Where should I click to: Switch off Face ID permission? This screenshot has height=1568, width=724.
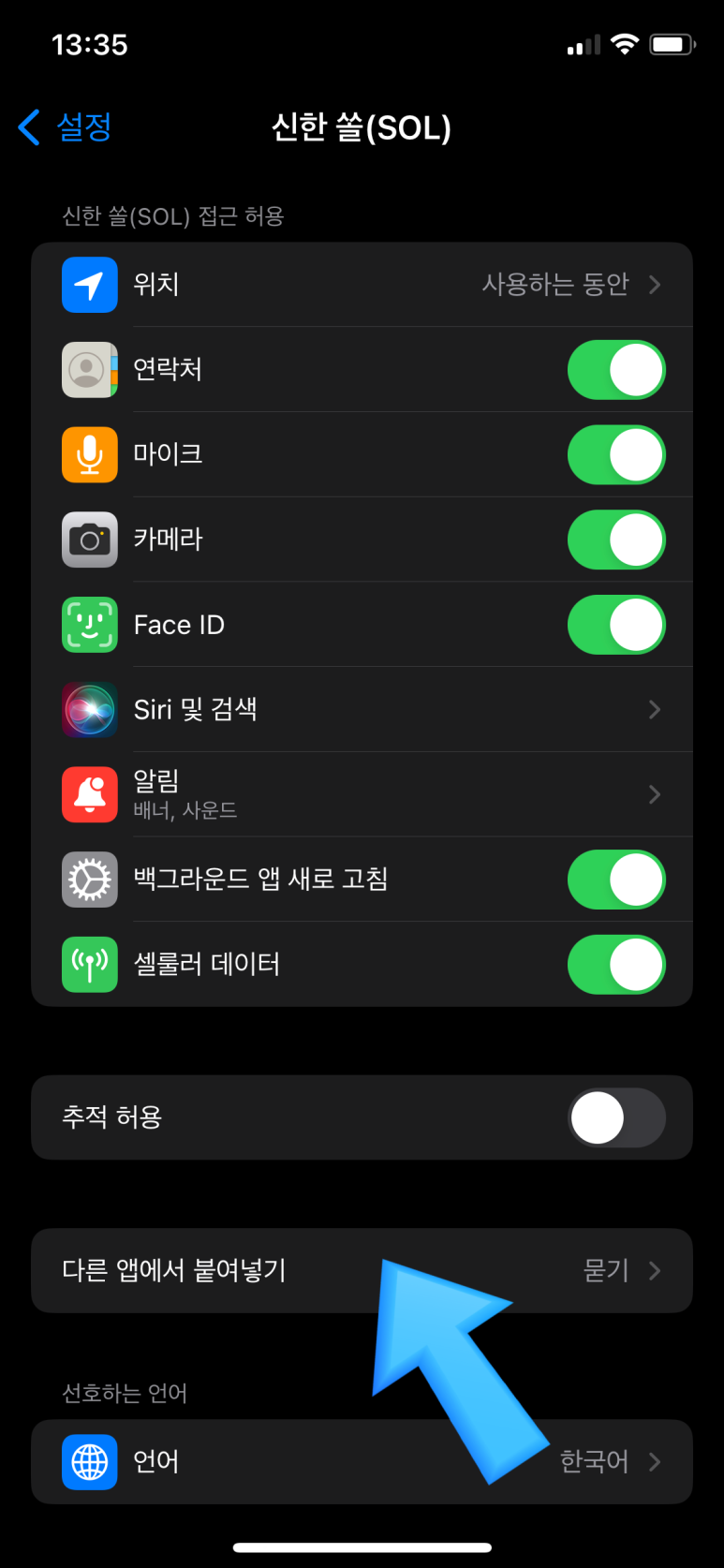616,625
